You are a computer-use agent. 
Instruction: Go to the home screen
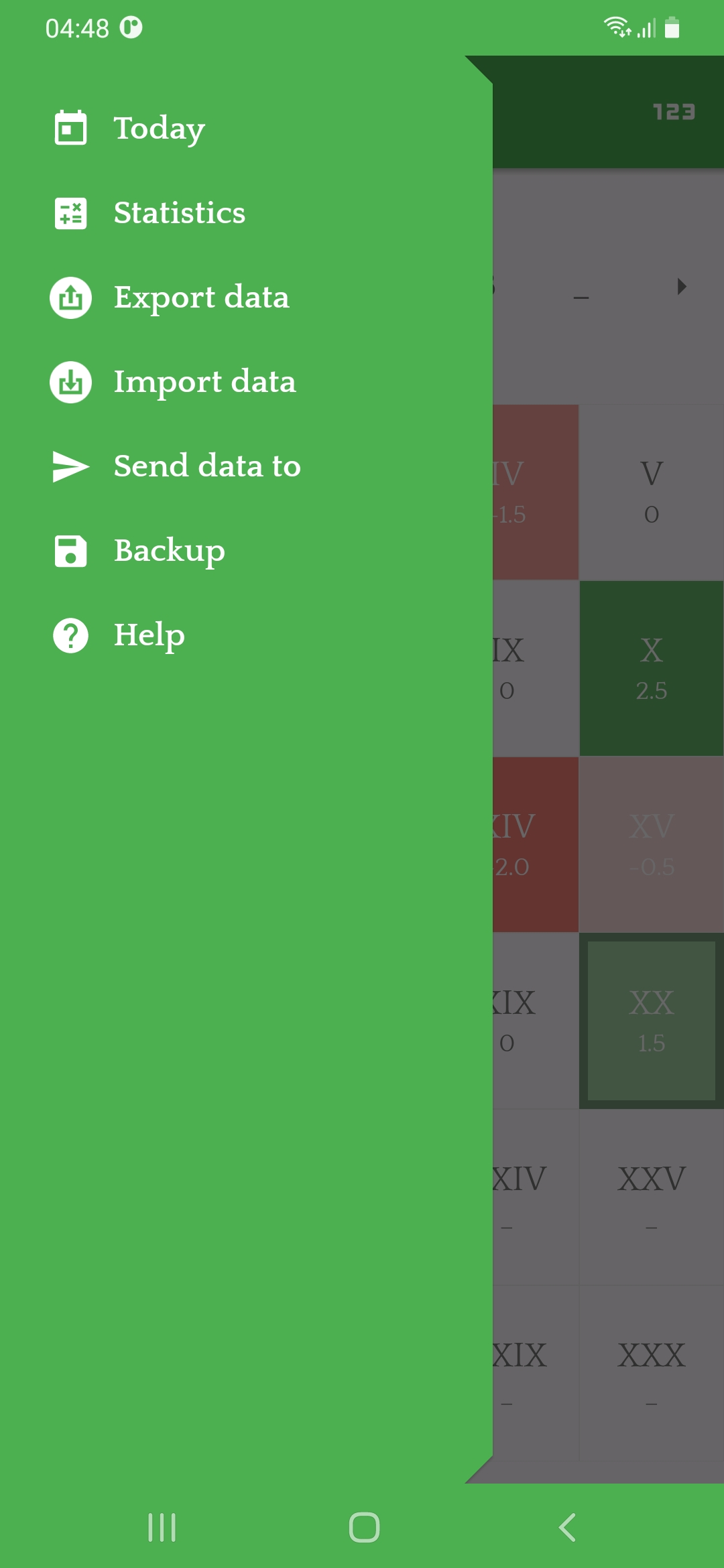tap(364, 1528)
